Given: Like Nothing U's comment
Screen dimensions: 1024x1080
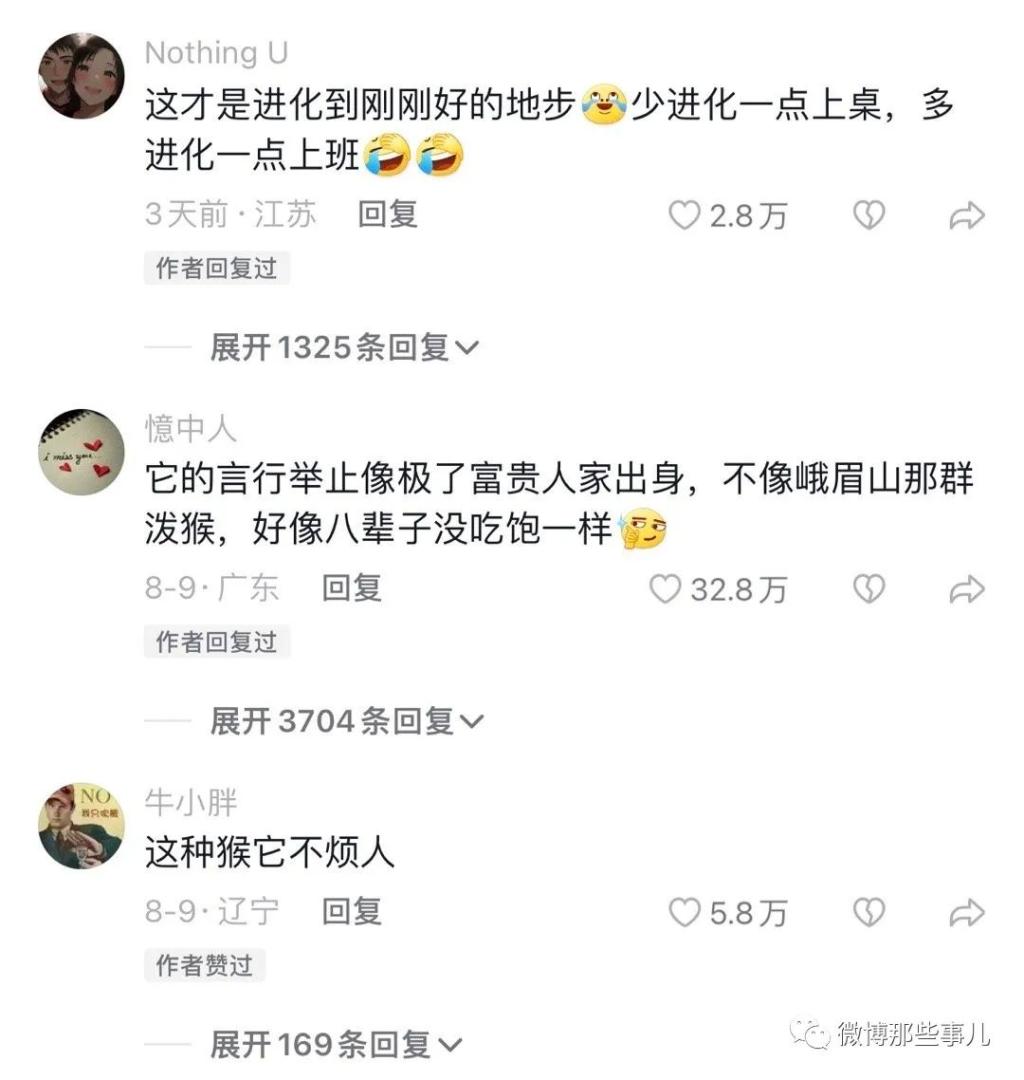Looking at the screenshot, I should [684, 215].
